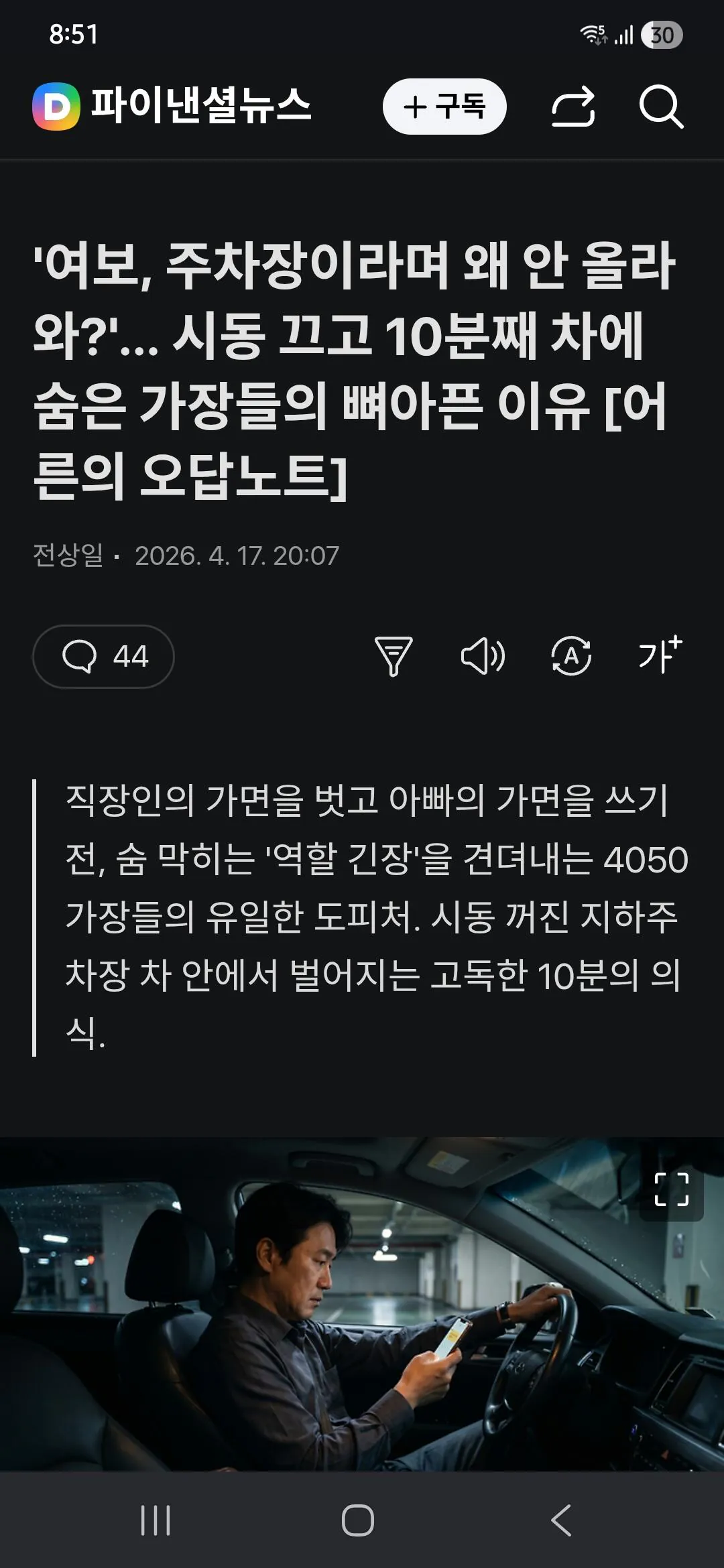The height and width of the screenshot is (1568, 724).
Task: Open the search magnifier
Action: (x=660, y=107)
